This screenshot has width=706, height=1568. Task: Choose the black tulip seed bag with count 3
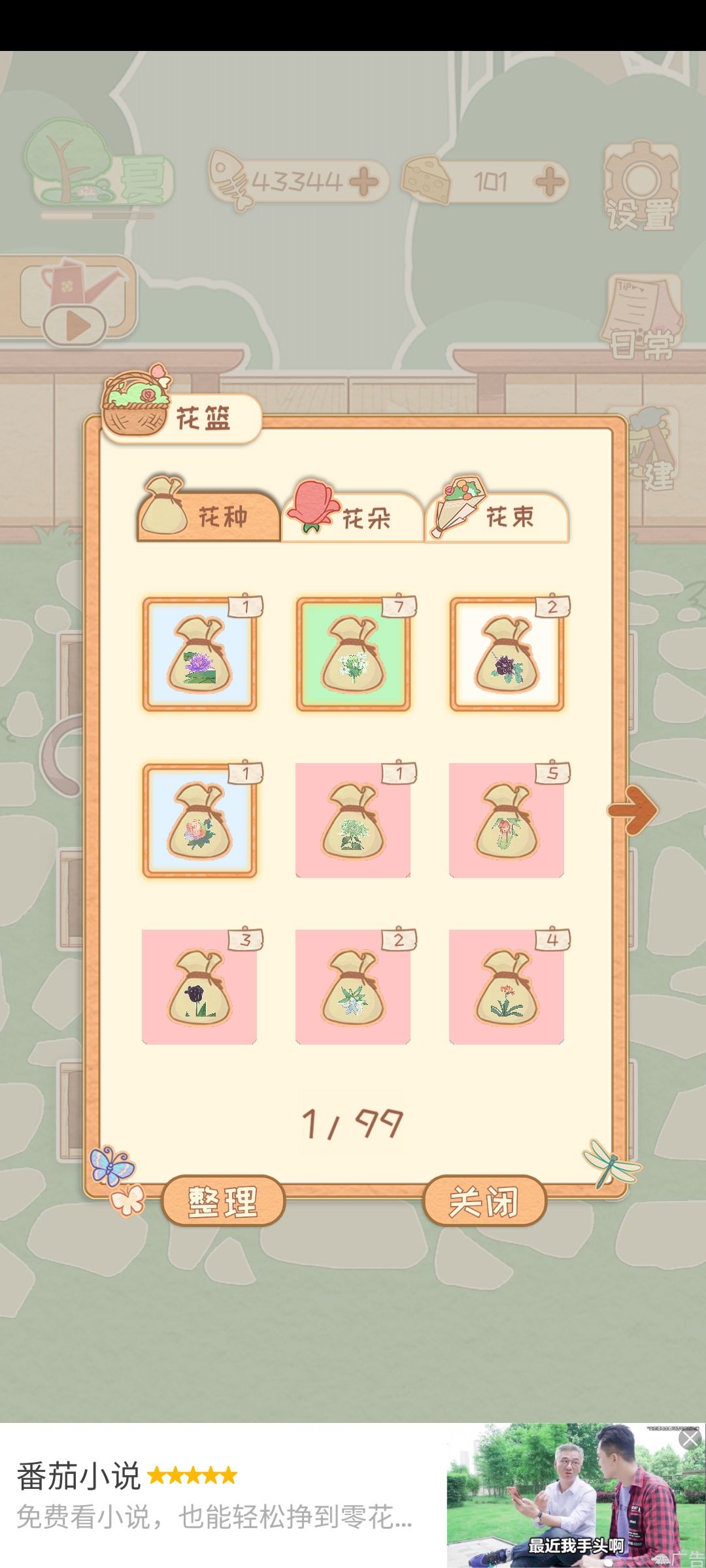[x=199, y=987]
